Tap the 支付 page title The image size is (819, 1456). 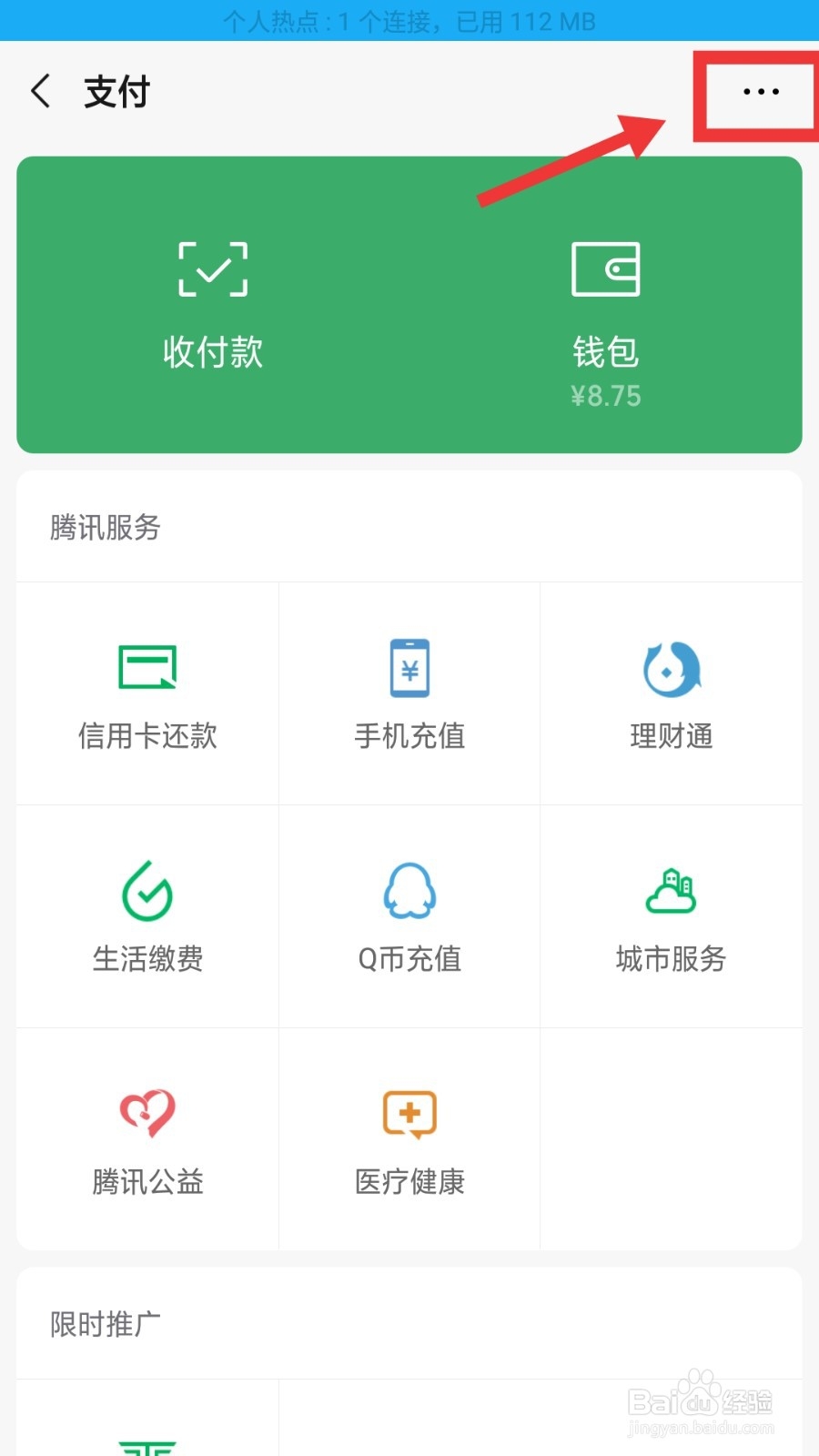point(115,91)
